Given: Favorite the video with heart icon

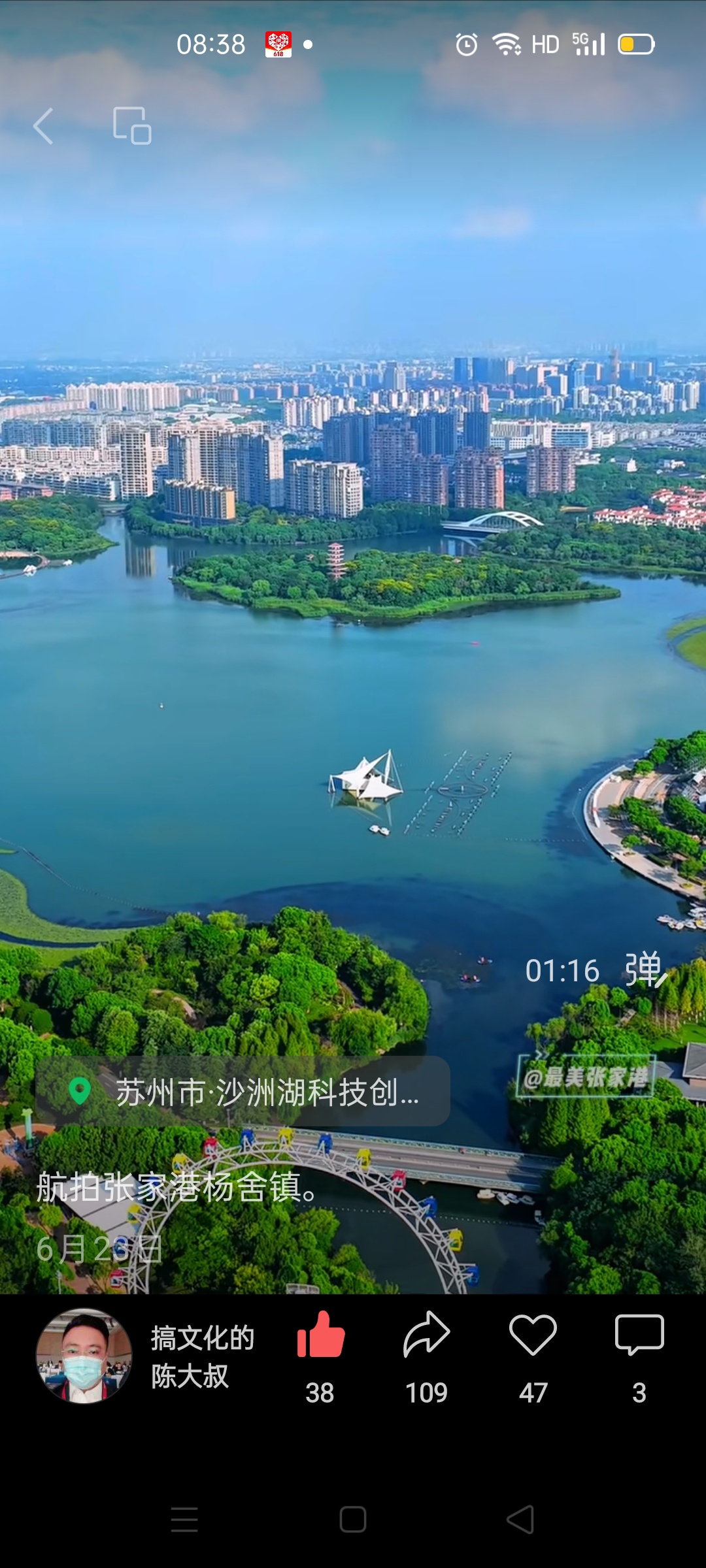Looking at the screenshot, I should [x=533, y=1336].
